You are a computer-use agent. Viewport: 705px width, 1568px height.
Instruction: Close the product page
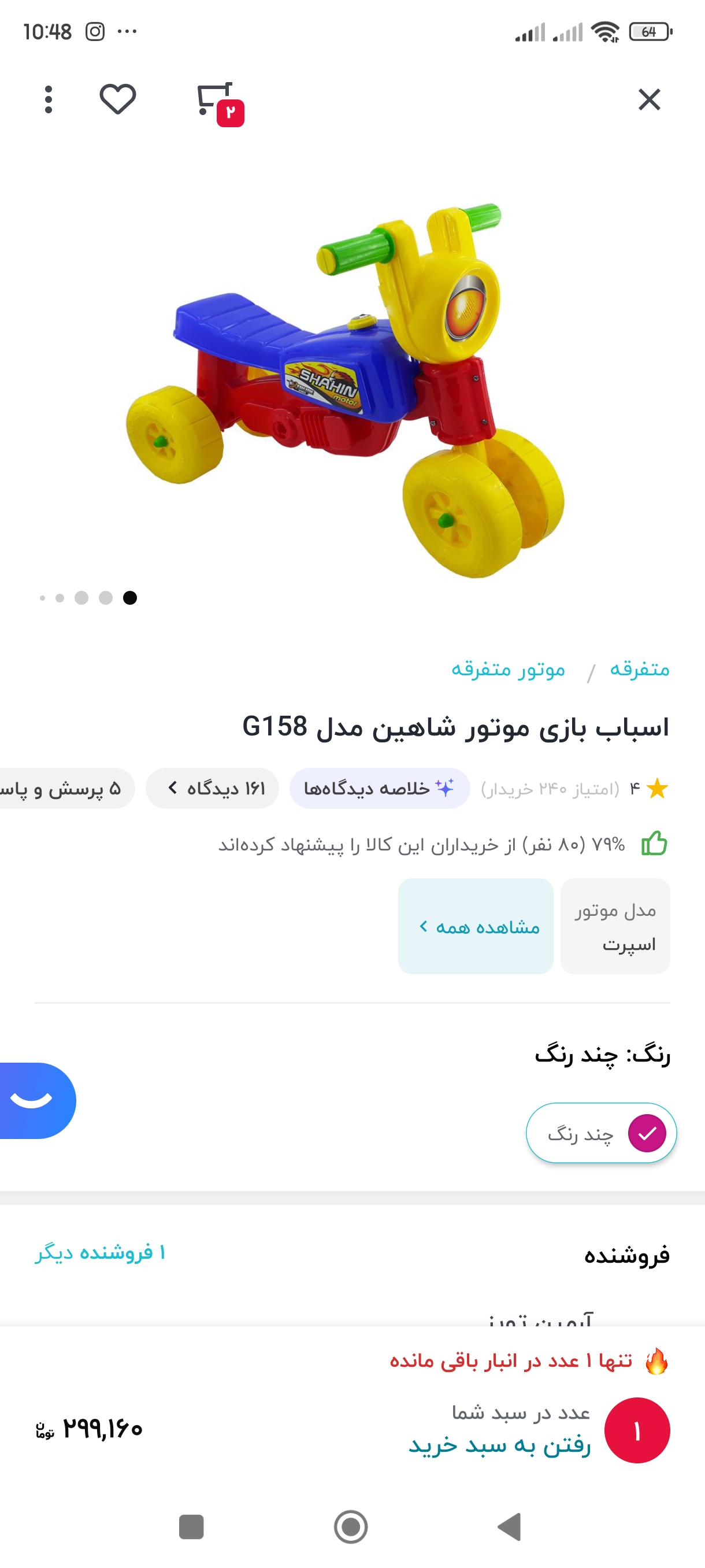[x=649, y=99]
